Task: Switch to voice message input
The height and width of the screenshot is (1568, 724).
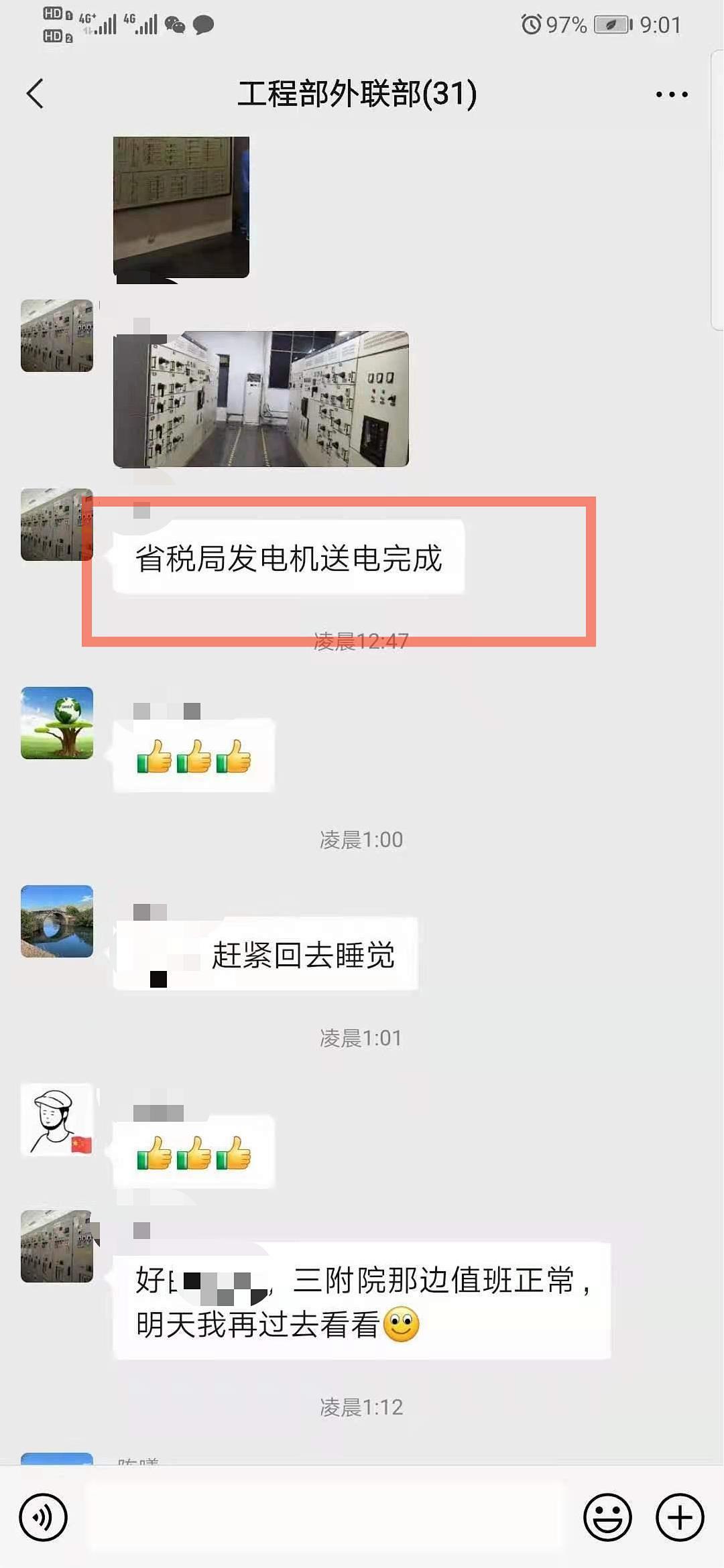Action: pos(43,1517)
